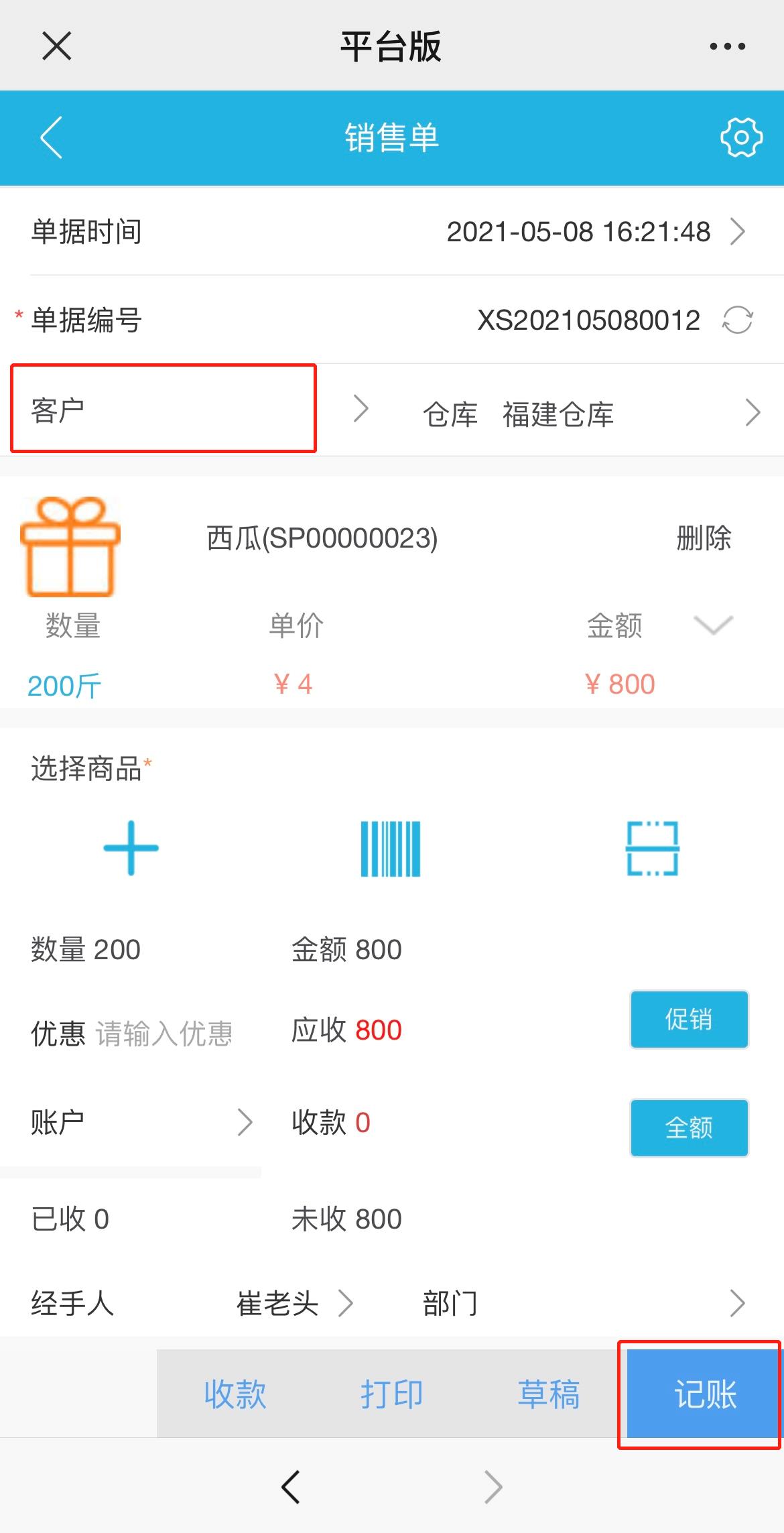
Task: Refresh the 单据编号 number
Action: [737, 320]
